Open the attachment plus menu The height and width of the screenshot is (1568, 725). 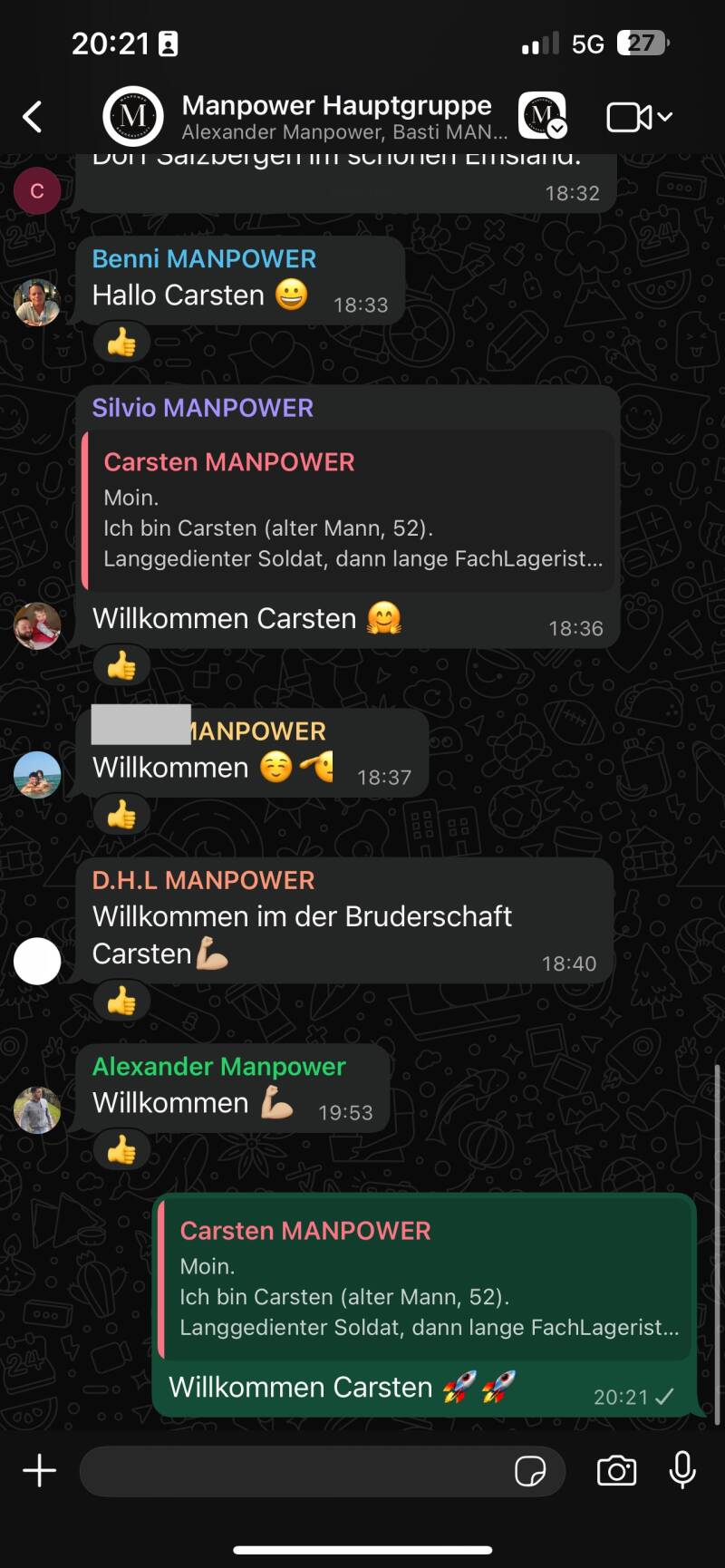click(x=39, y=1470)
